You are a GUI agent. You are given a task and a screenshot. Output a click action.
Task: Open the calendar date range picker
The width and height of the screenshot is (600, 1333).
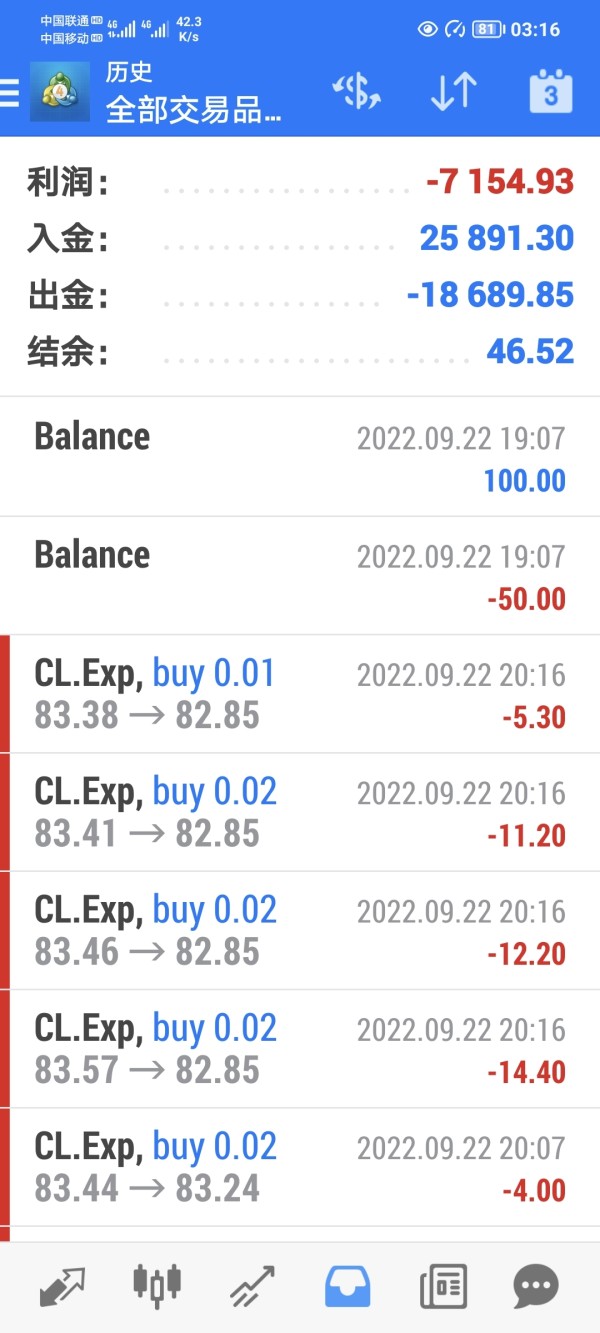click(550, 91)
